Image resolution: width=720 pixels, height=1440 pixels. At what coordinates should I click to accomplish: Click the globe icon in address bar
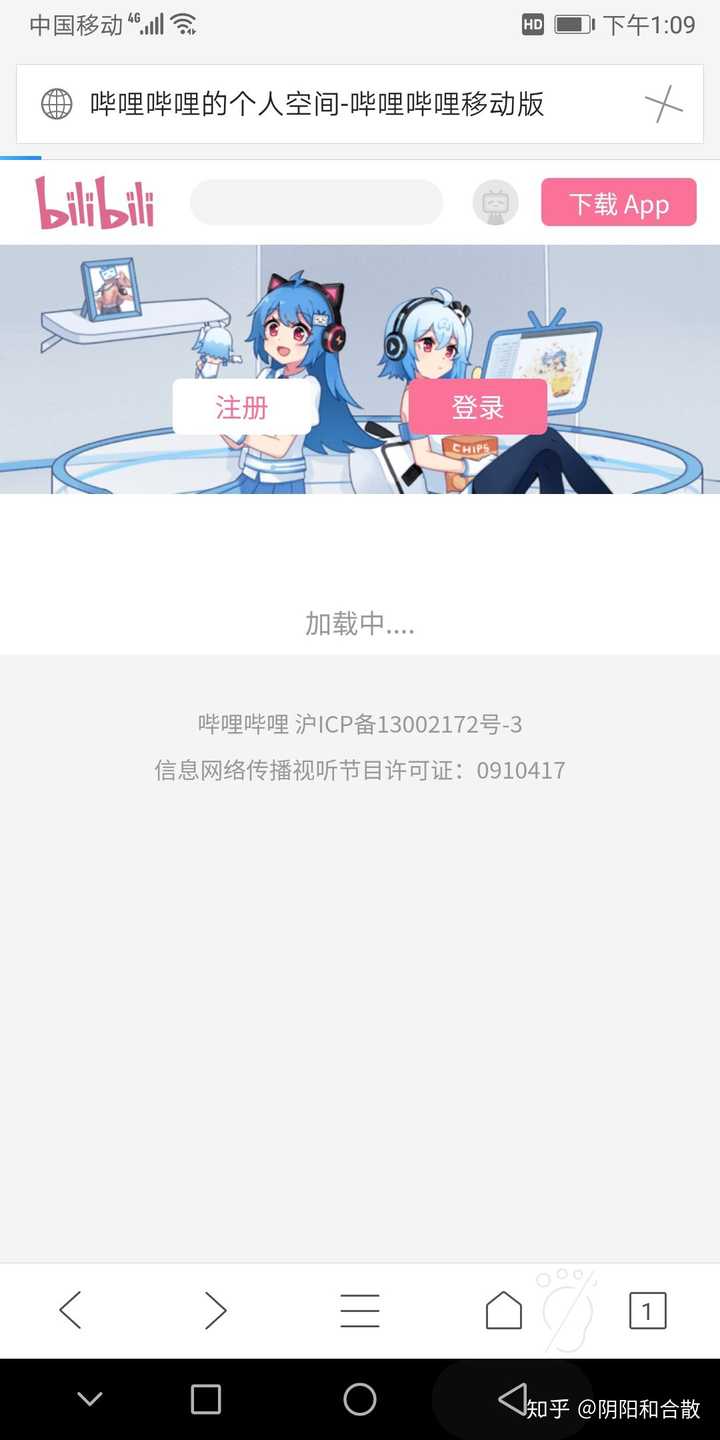[56, 103]
